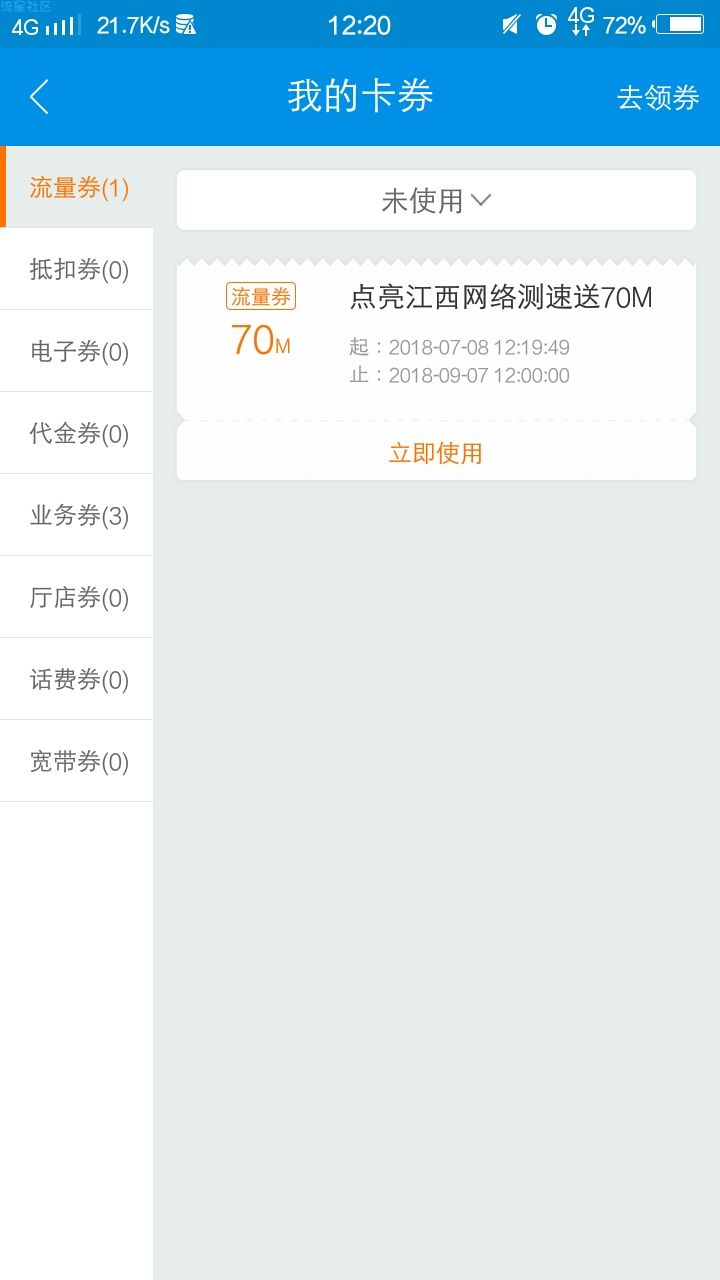The width and height of the screenshot is (720, 1280).
Task: View the 业务券(3) coupons
Action: pos(77,515)
